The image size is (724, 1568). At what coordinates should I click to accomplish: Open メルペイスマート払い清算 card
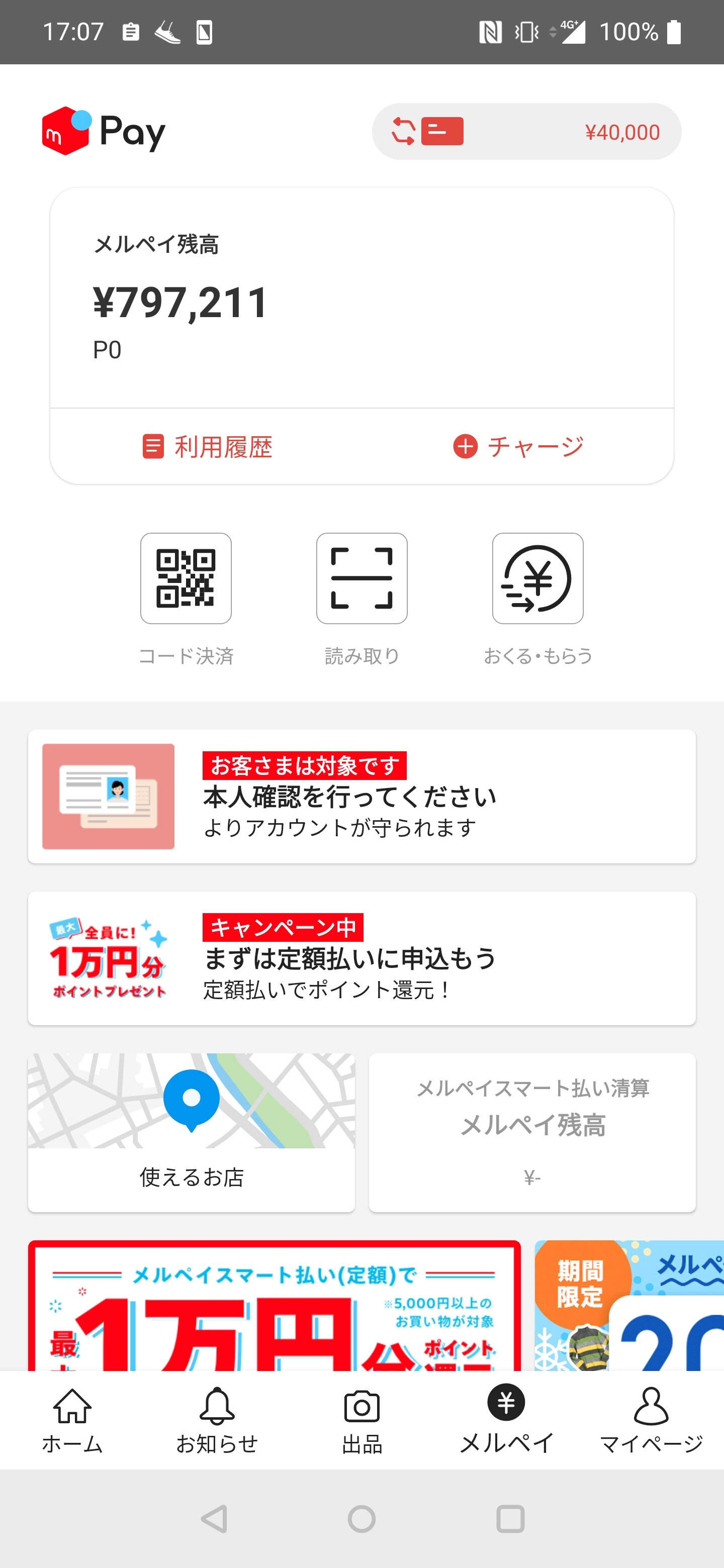[x=532, y=1132]
